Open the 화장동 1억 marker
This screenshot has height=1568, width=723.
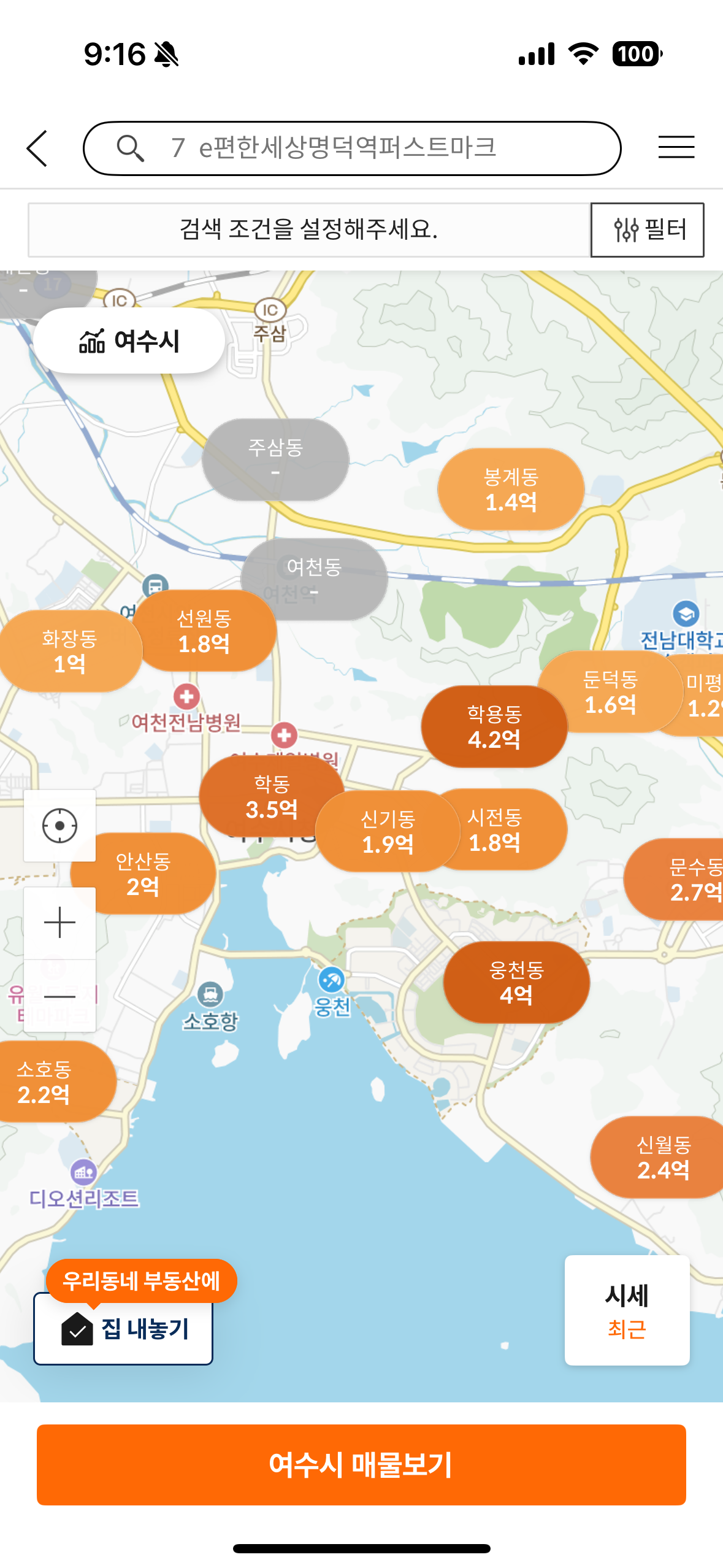point(69,651)
